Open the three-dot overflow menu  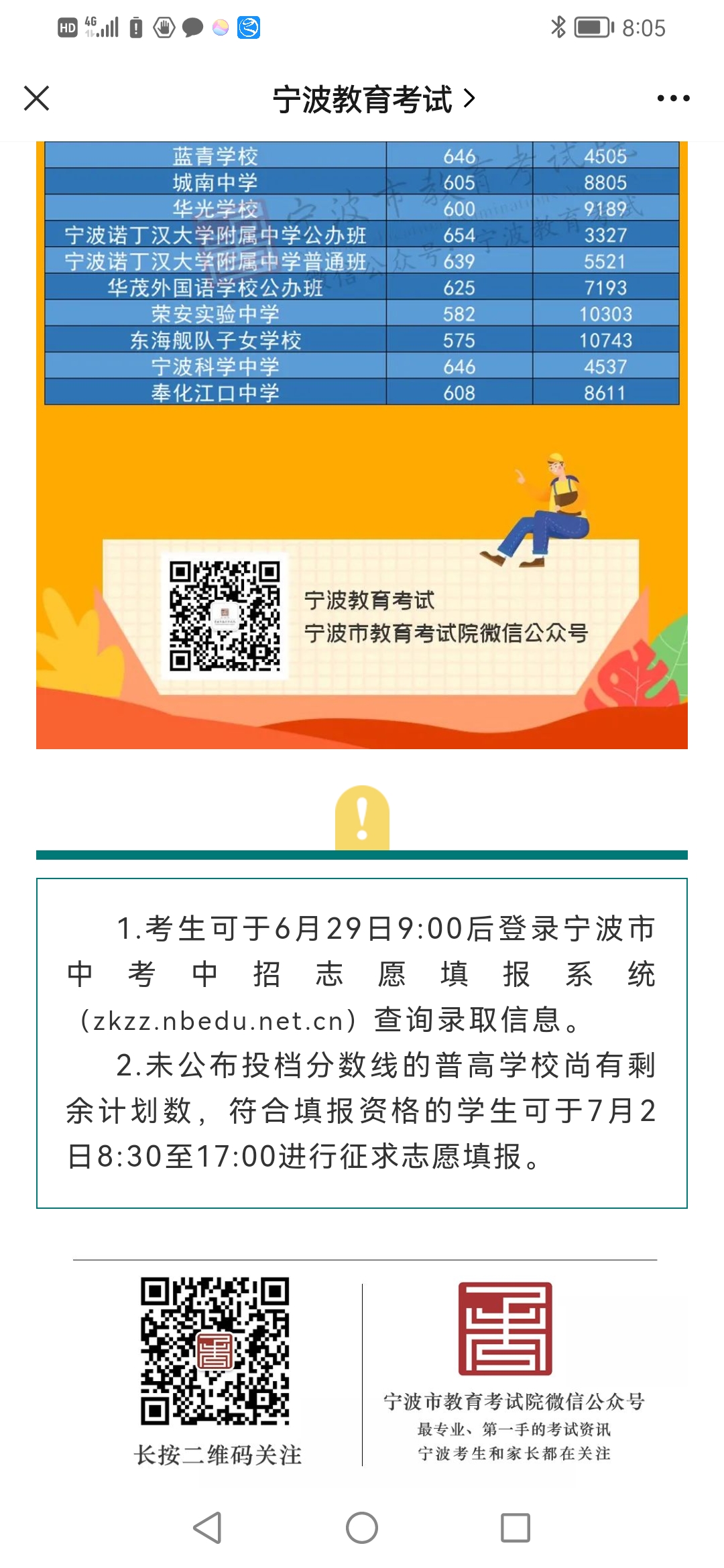pos(673,99)
